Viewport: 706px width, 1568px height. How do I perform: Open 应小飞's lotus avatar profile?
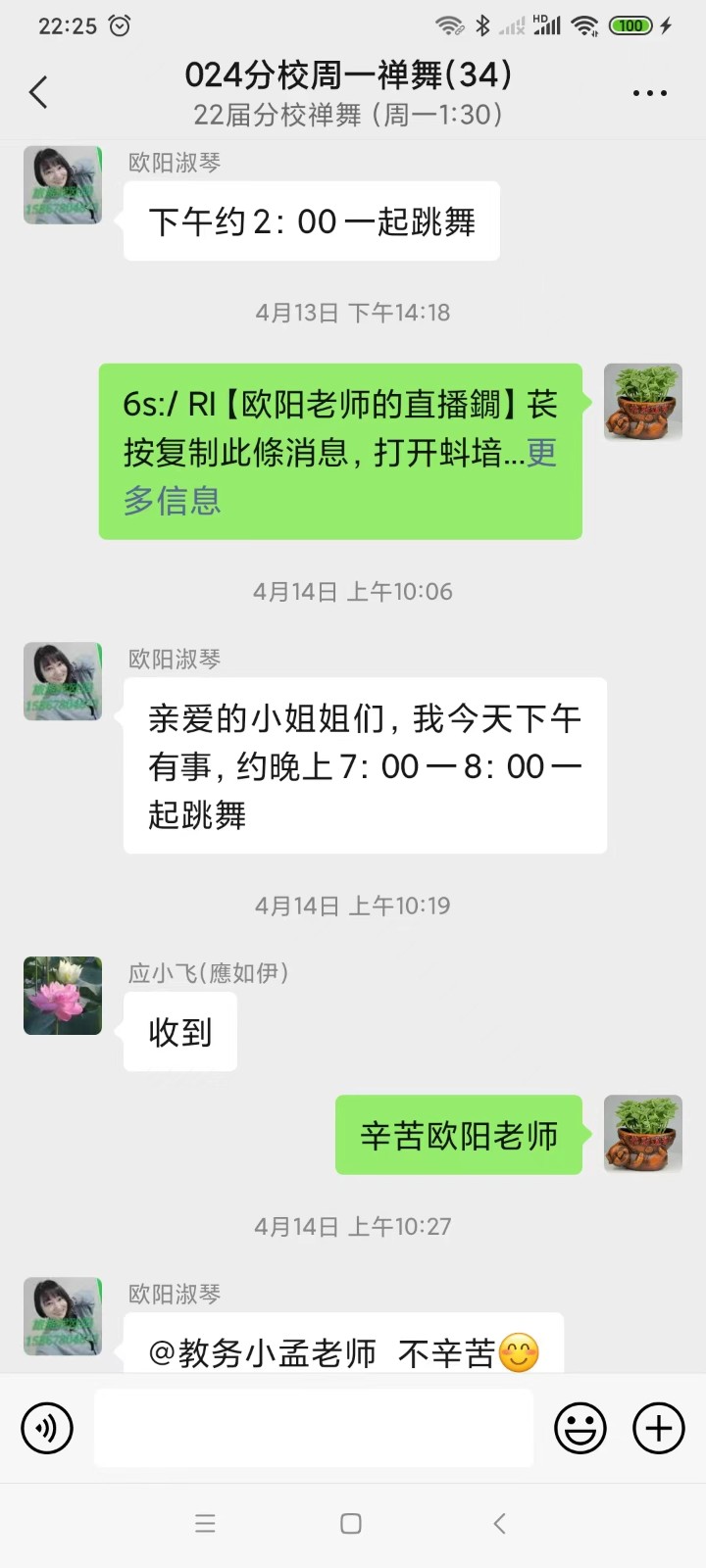click(x=63, y=996)
